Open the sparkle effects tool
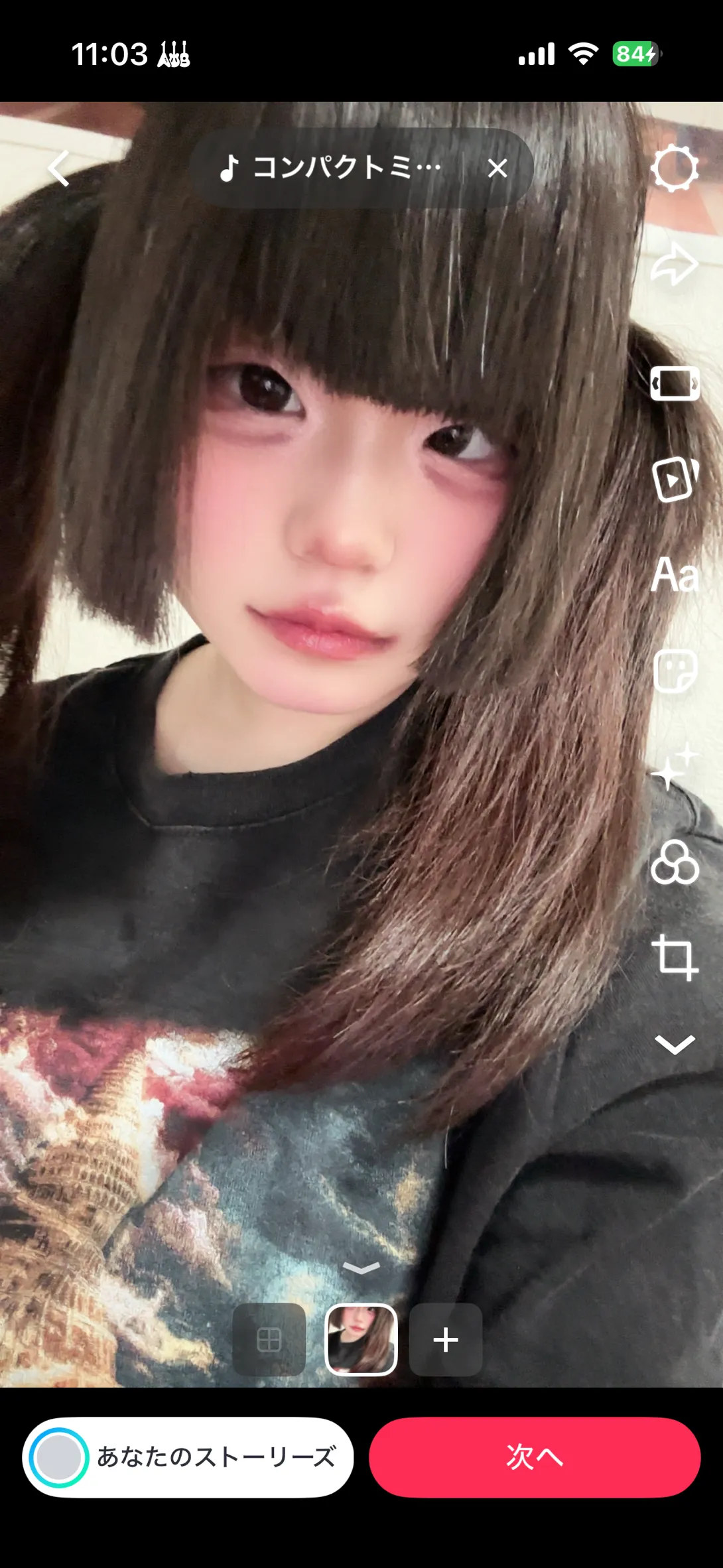Viewport: 723px width, 1568px height. 675,767
